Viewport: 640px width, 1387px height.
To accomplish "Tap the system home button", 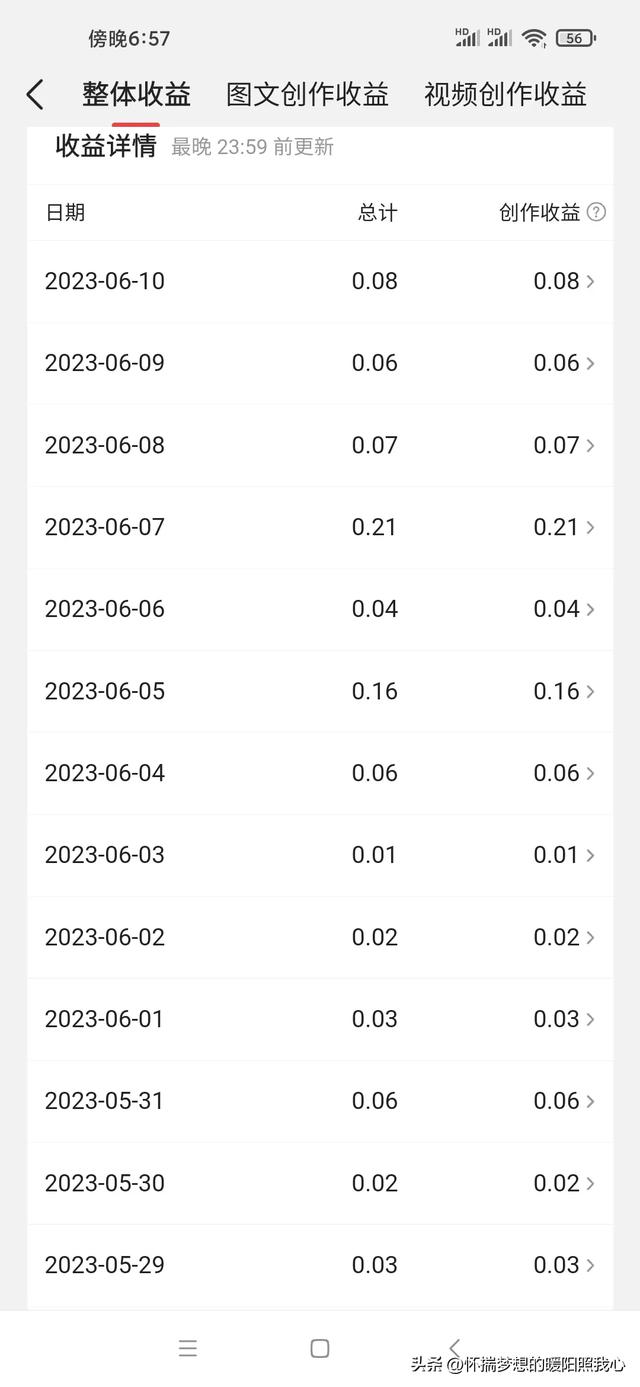I will 320,1348.
